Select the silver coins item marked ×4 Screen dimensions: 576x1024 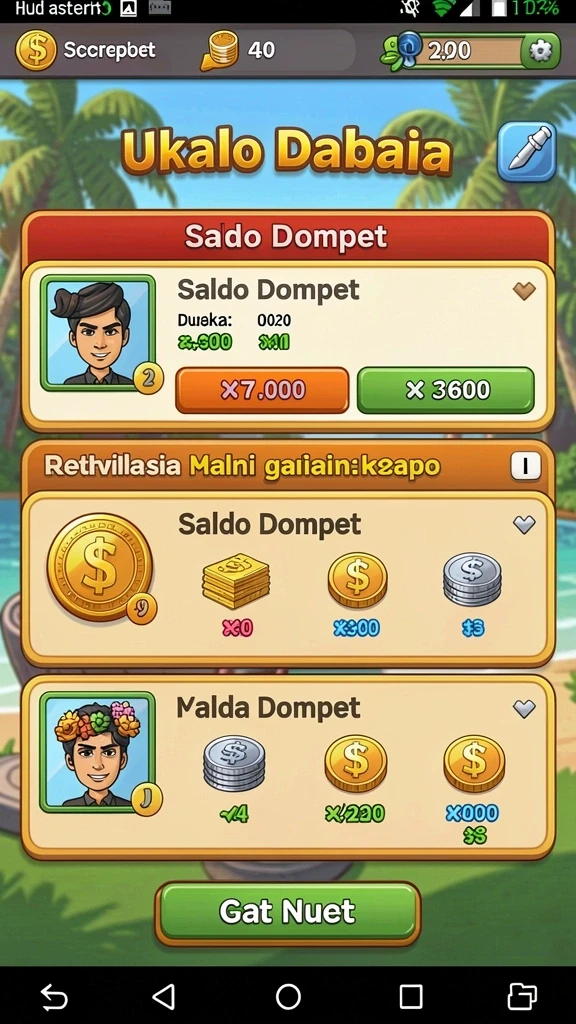point(234,779)
